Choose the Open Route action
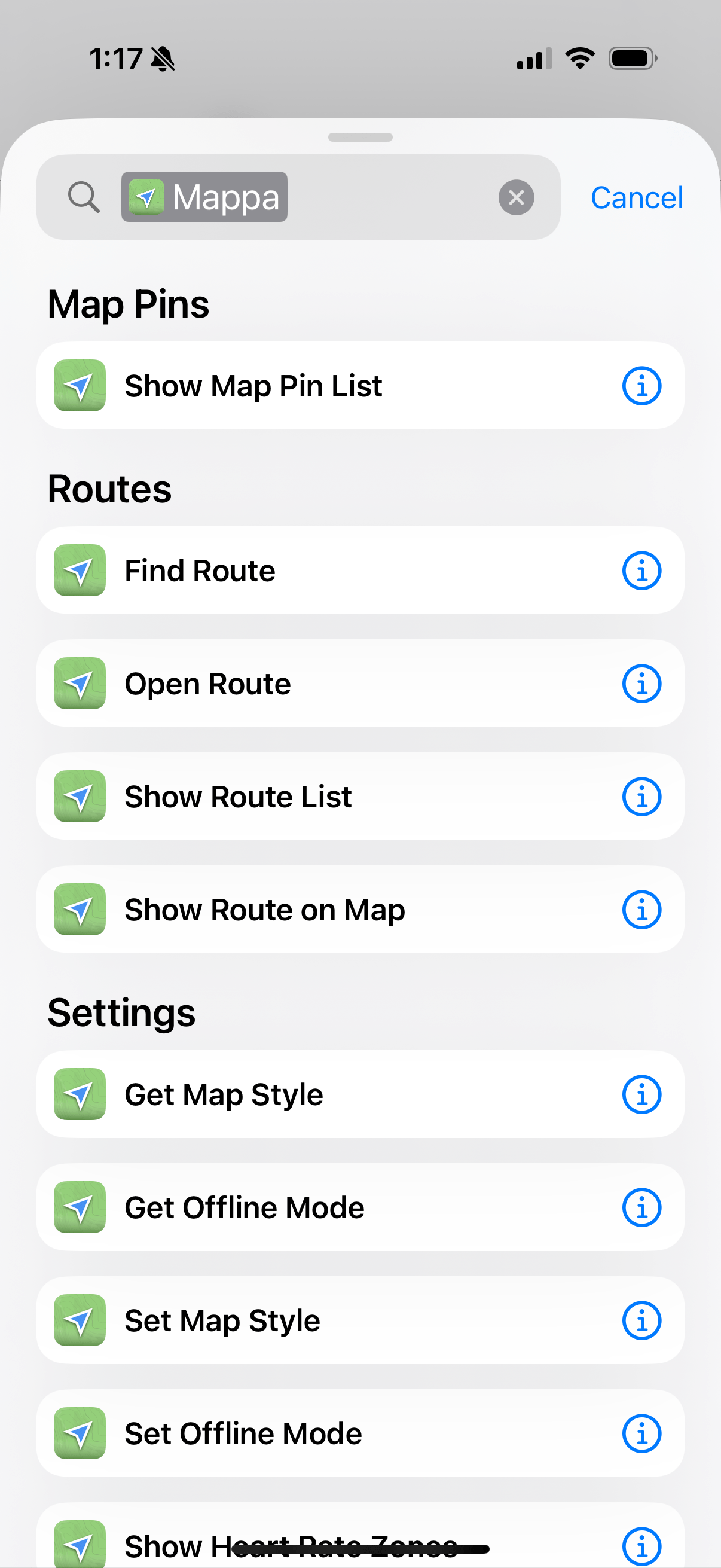Viewport: 721px width, 1568px height. (207, 684)
